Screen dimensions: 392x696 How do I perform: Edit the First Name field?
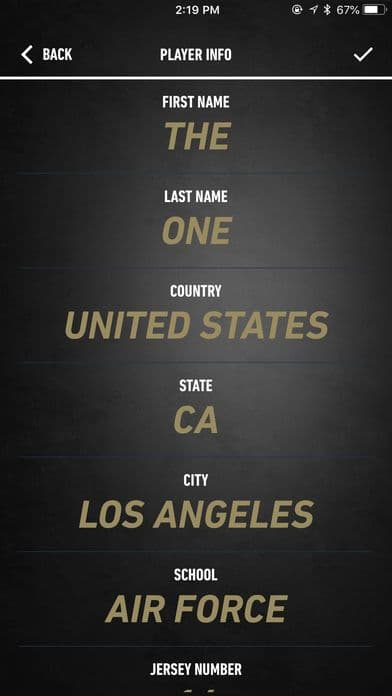click(x=196, y=127)
